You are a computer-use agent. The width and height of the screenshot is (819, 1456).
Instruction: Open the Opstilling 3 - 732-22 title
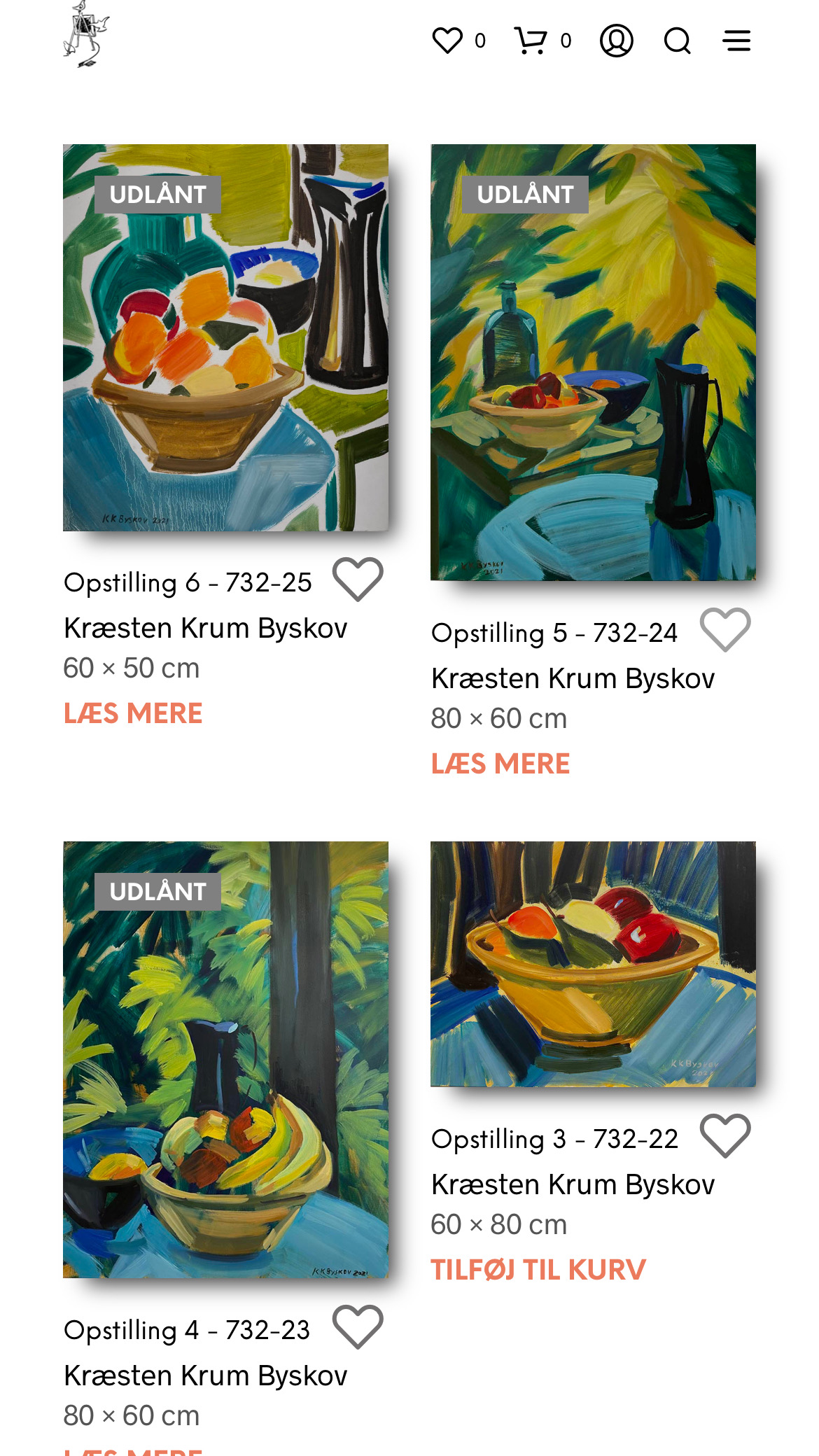click(554, 1140)
